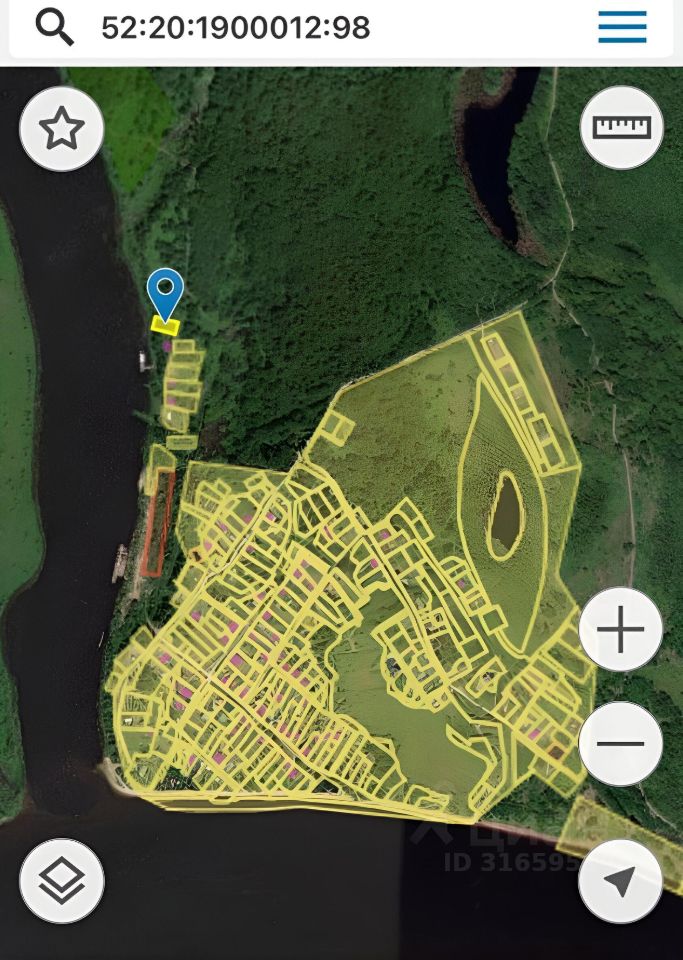Zoom out on the map
Image resolution: width=683 pixels, height=960 pixels.
click(x=621, y=744)
